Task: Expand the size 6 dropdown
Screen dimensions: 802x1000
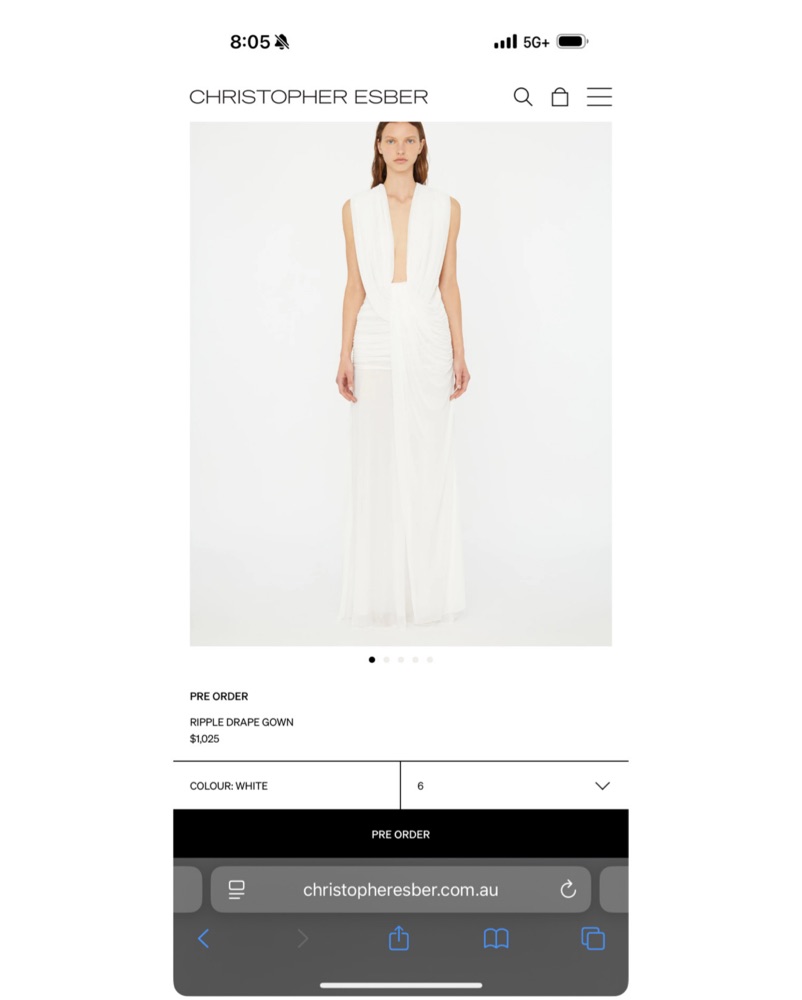Action: coord(515,786)
